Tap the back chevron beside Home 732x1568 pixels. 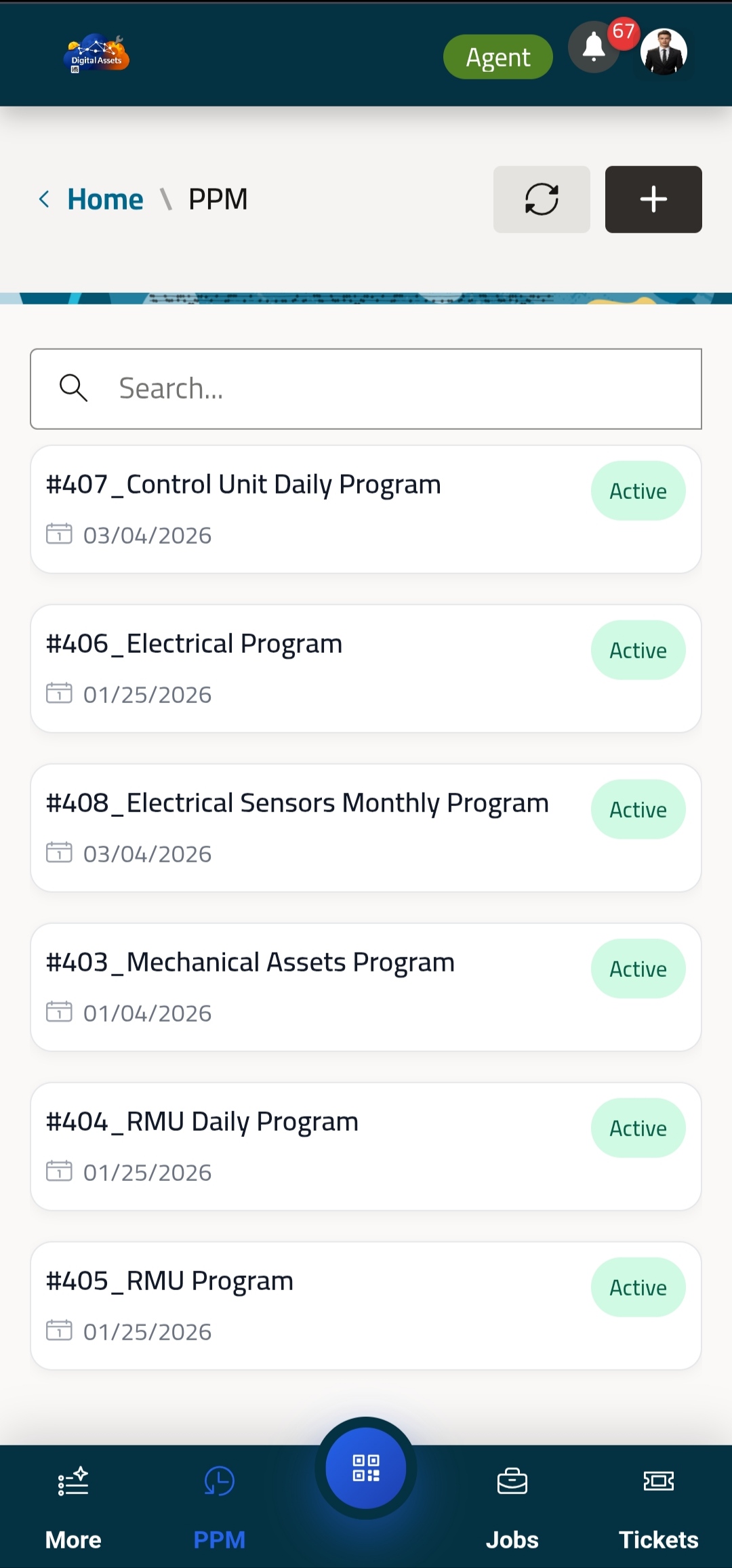click(43, 199)
